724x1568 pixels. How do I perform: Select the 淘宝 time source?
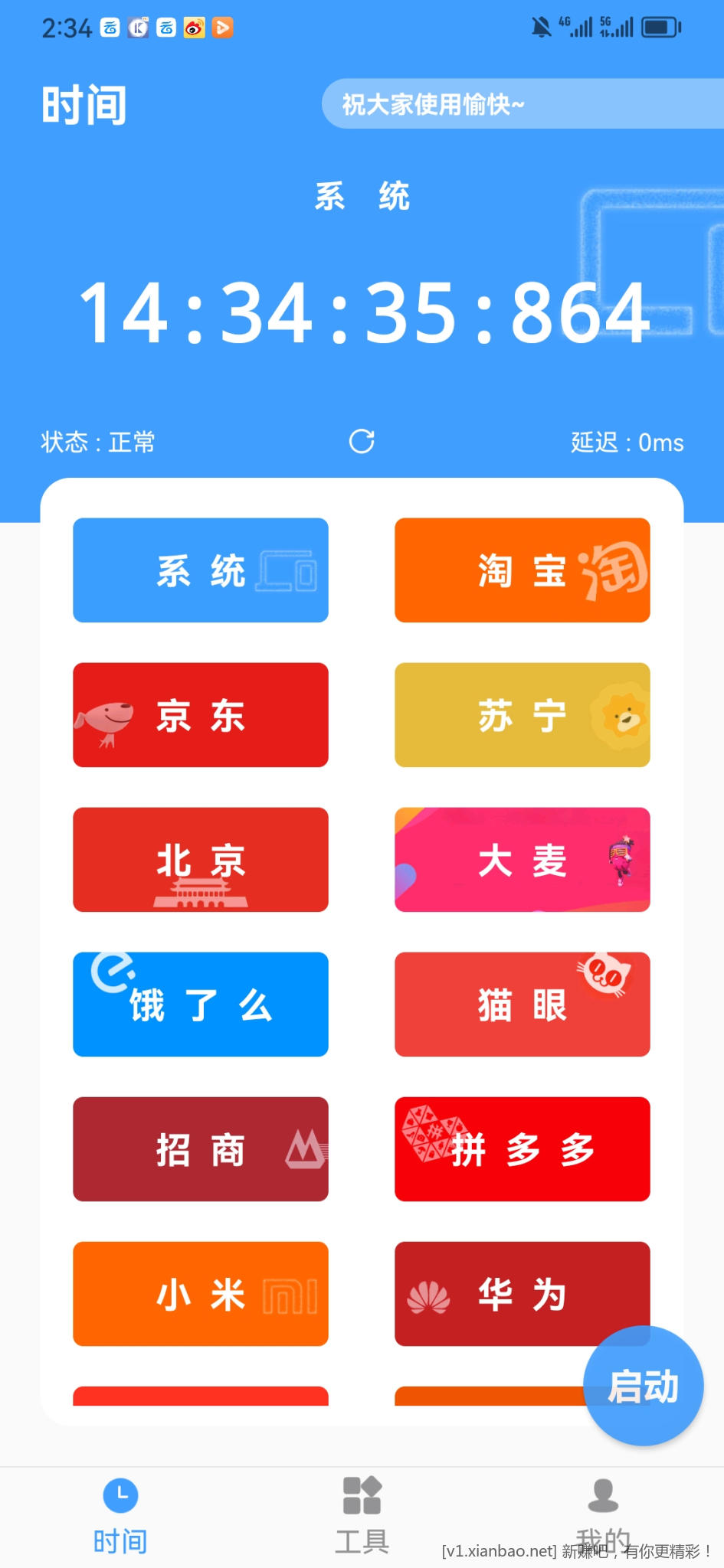tap(522, 570)
